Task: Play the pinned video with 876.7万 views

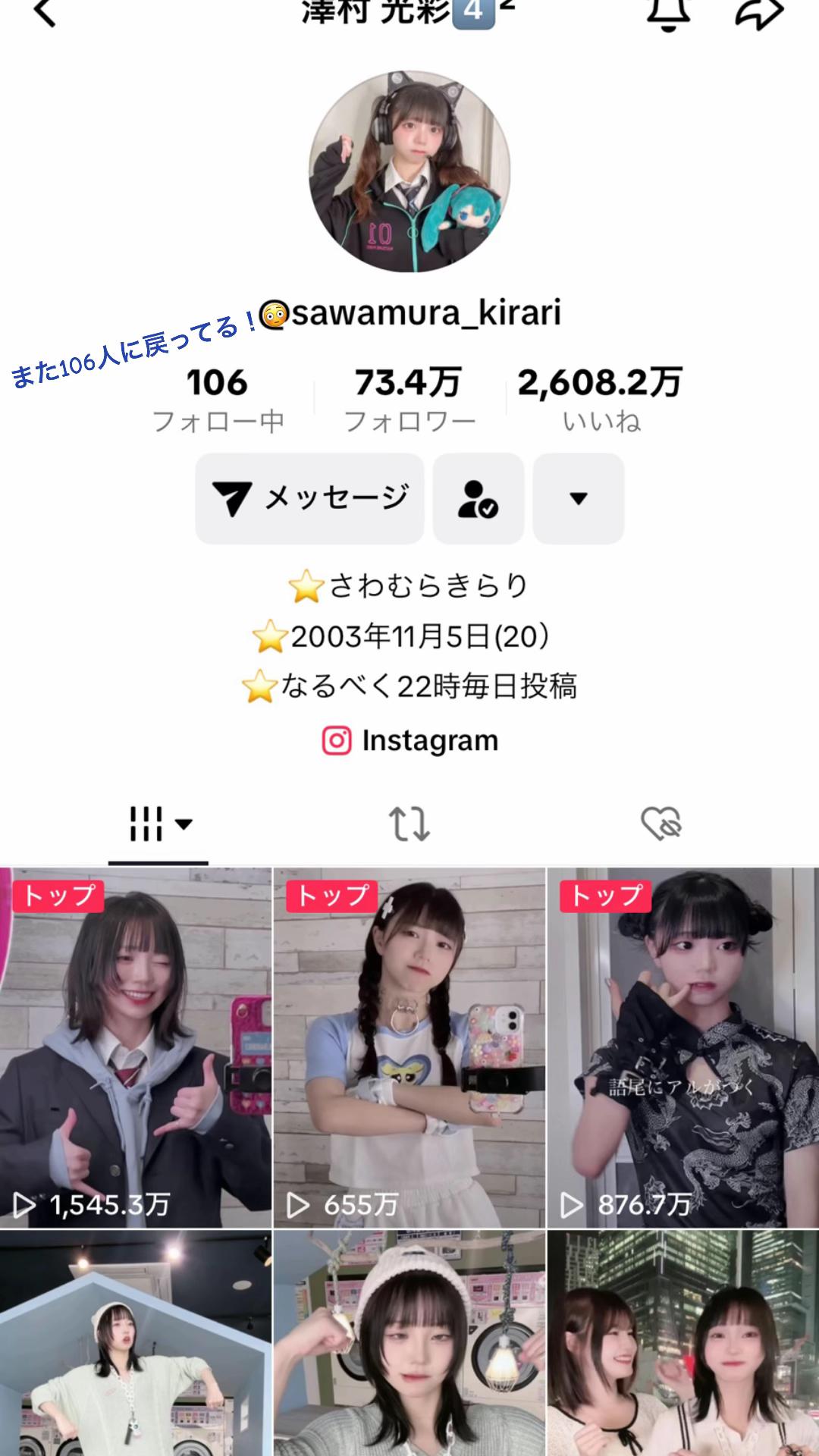Action: [x=683, y=1048]
